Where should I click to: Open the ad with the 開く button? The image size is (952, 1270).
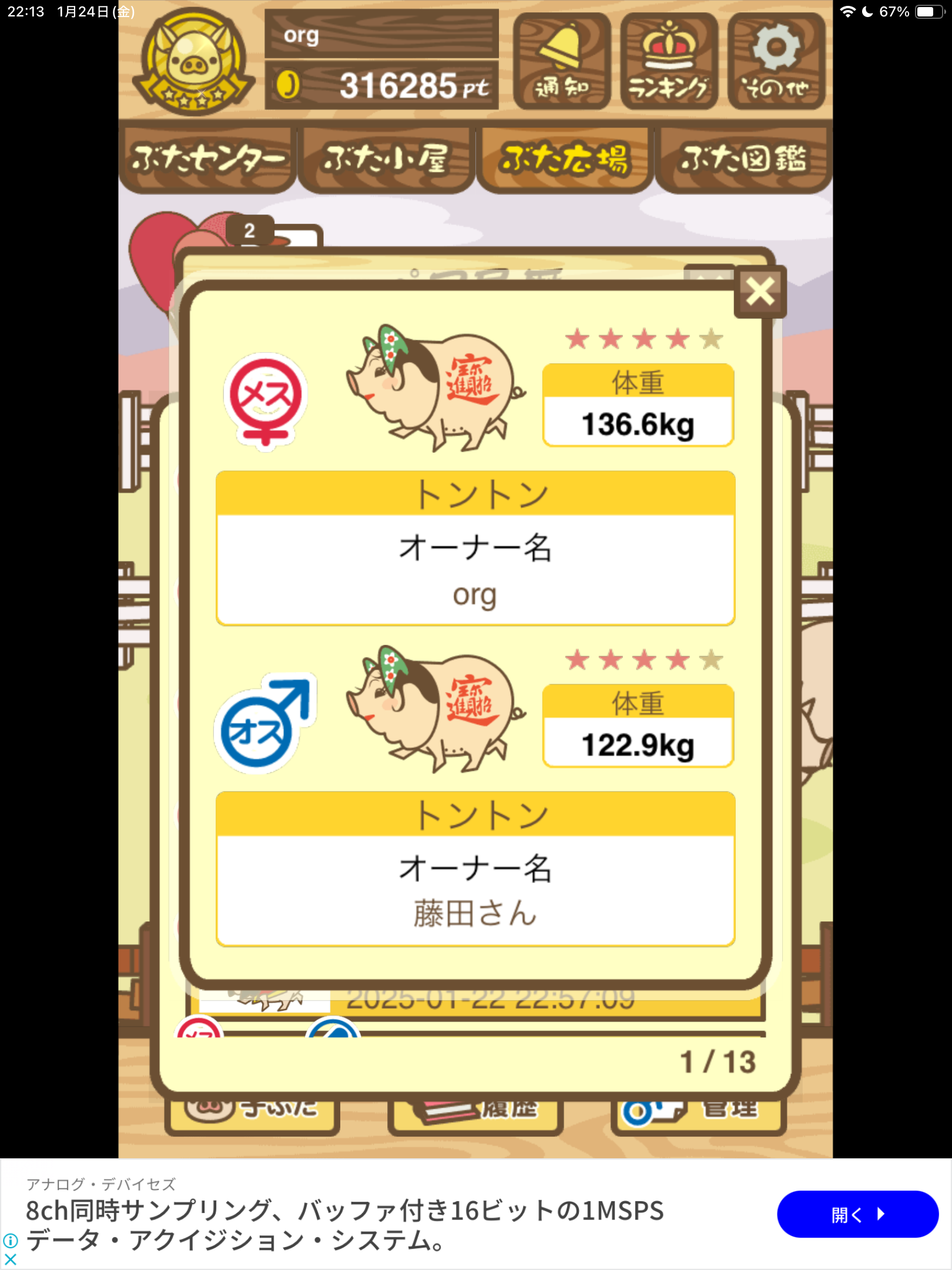tap(857, 1214)
